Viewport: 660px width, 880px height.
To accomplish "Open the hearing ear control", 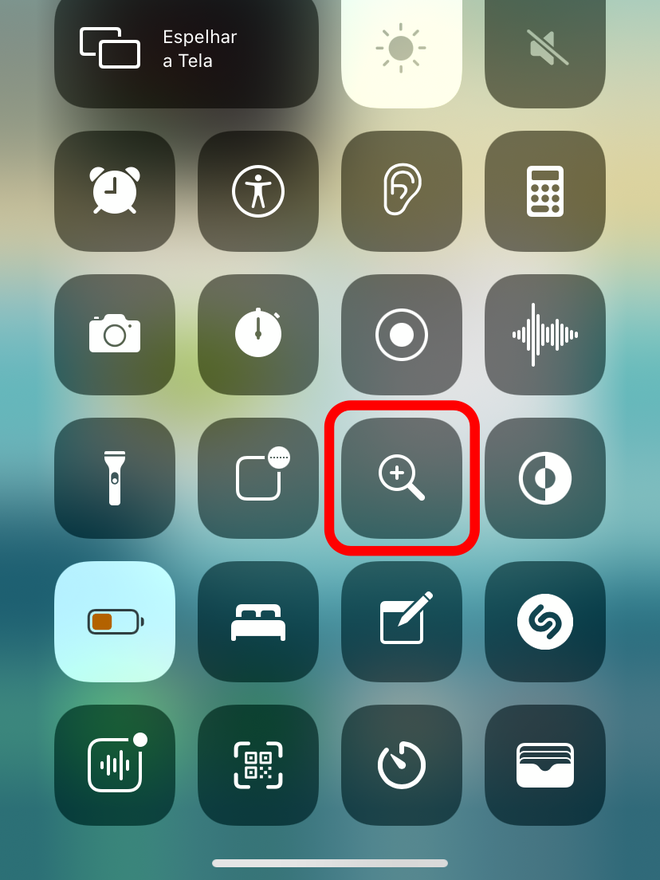I will 402,191.
